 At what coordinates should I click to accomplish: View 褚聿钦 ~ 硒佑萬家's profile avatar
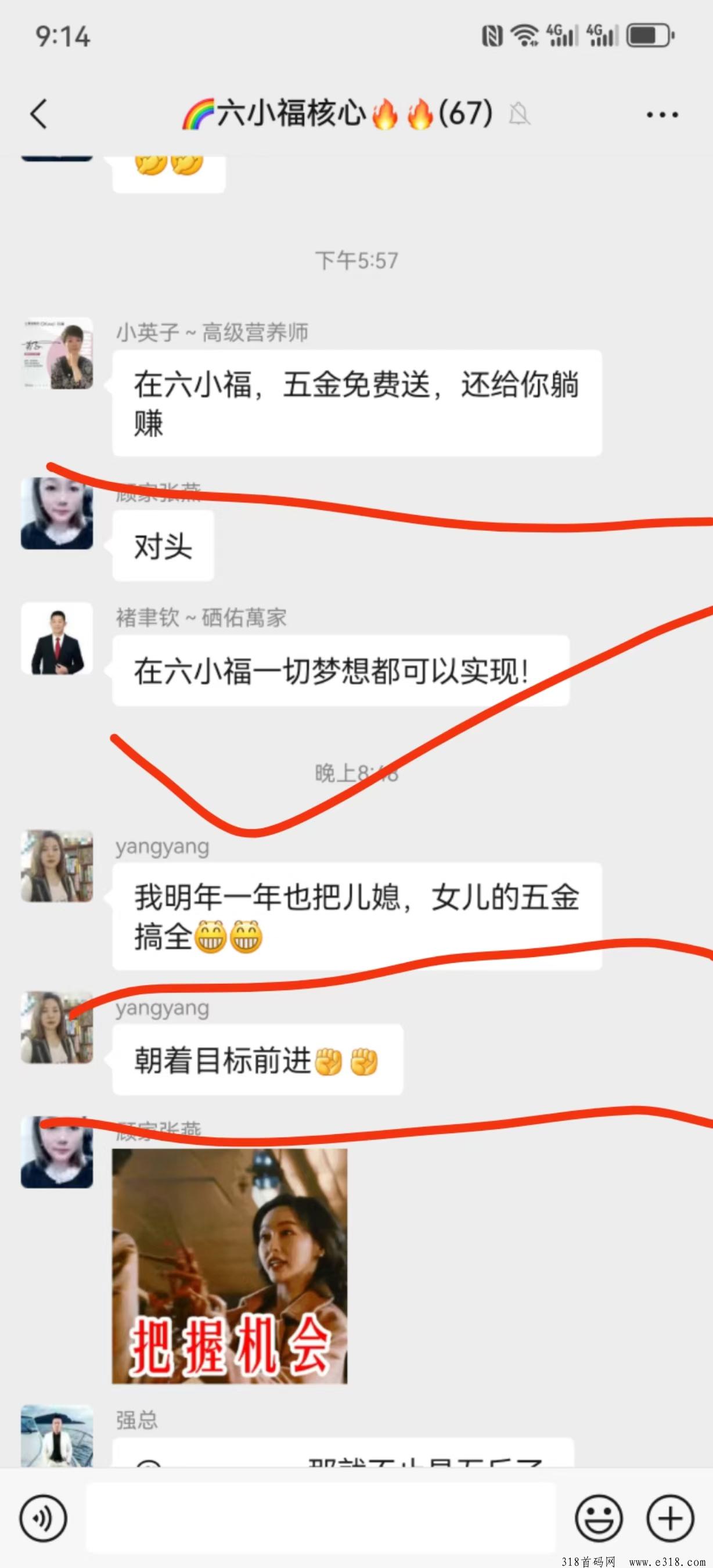57,638
